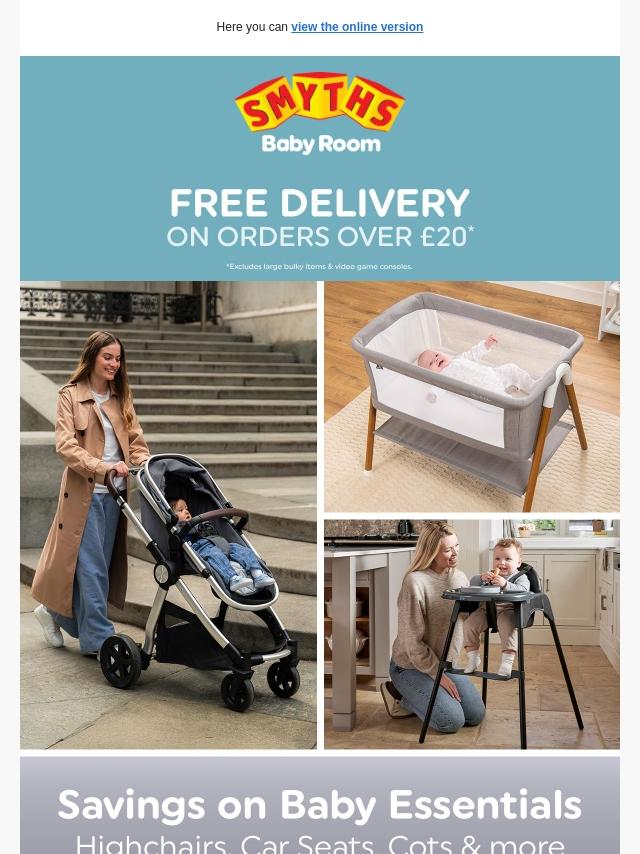Open the pushchair stroller photo tile

click(x=168, y=515)
